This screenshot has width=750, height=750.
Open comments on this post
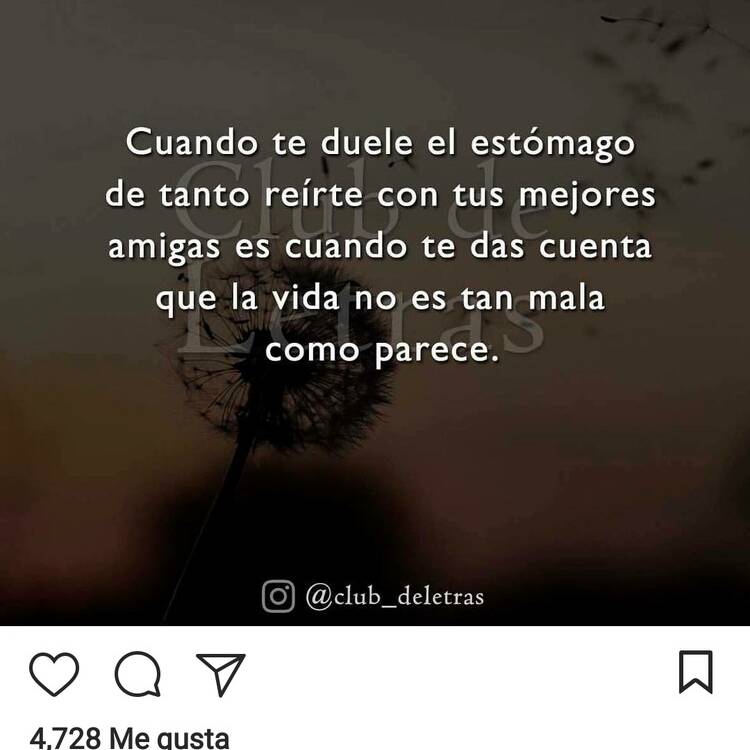(137, 674)
